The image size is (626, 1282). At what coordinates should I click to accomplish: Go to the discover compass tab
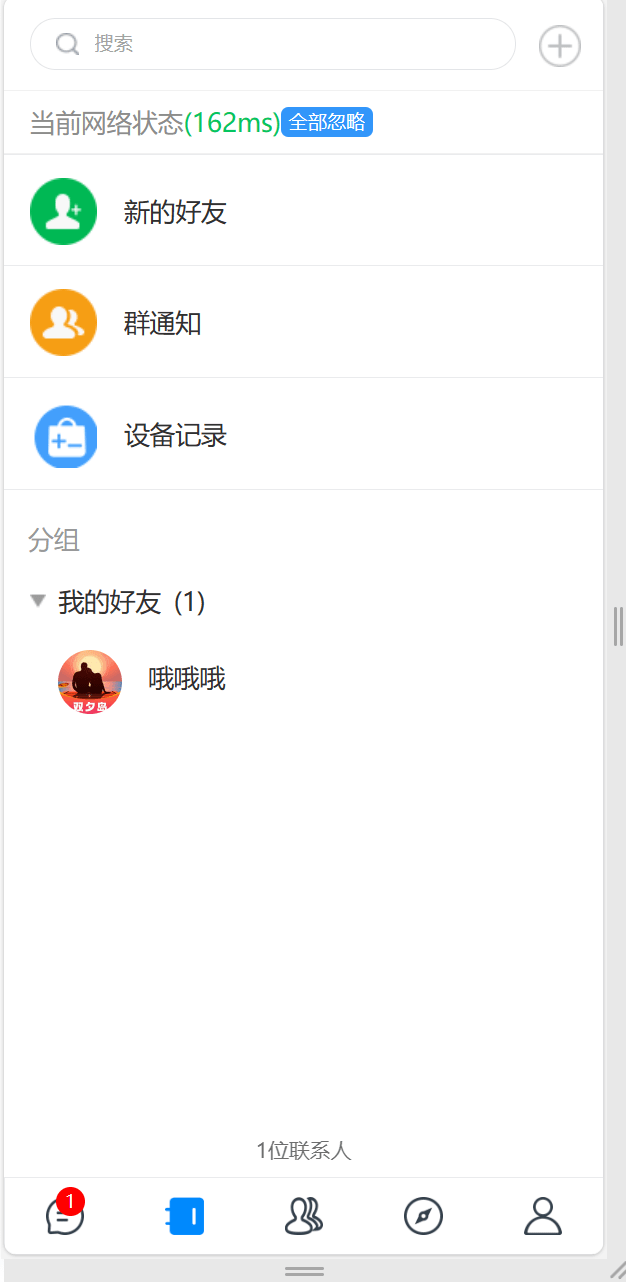(x=423, y=1216)
